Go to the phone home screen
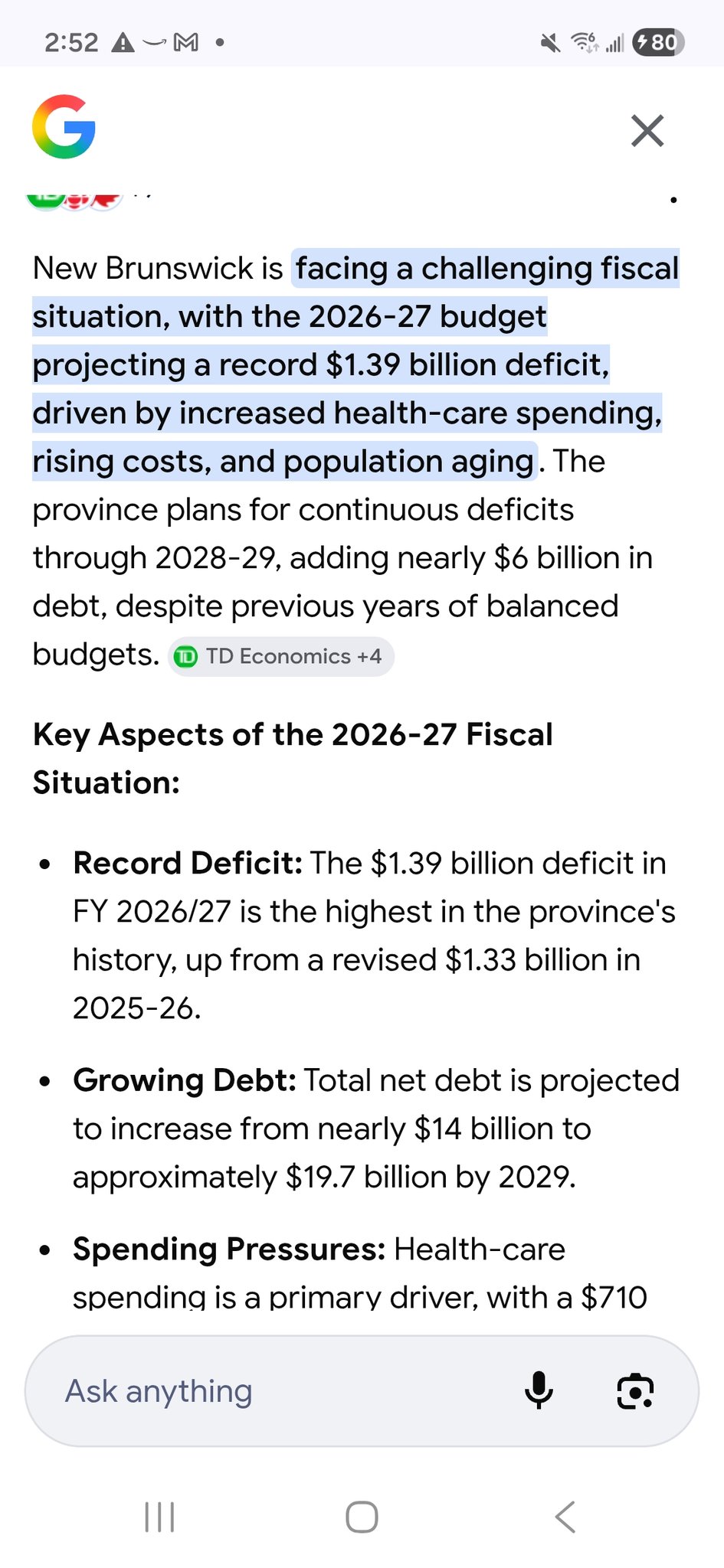The height and width of the screenshot is (1568, 724). (x=362, y=1517)
